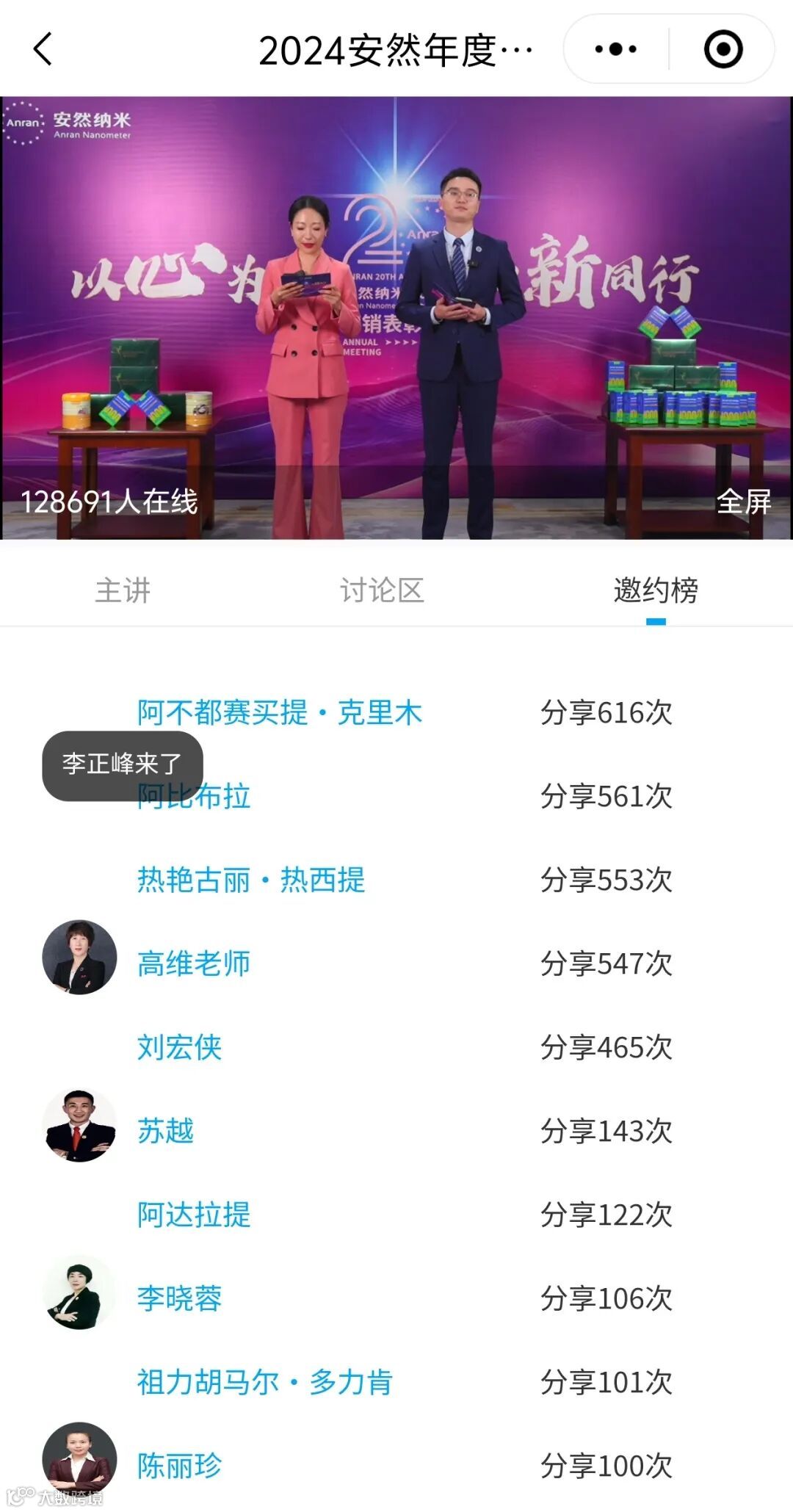Open the 讨论区 tab
This screenshot has width=793, height=1512.
[x=382, y=590]
